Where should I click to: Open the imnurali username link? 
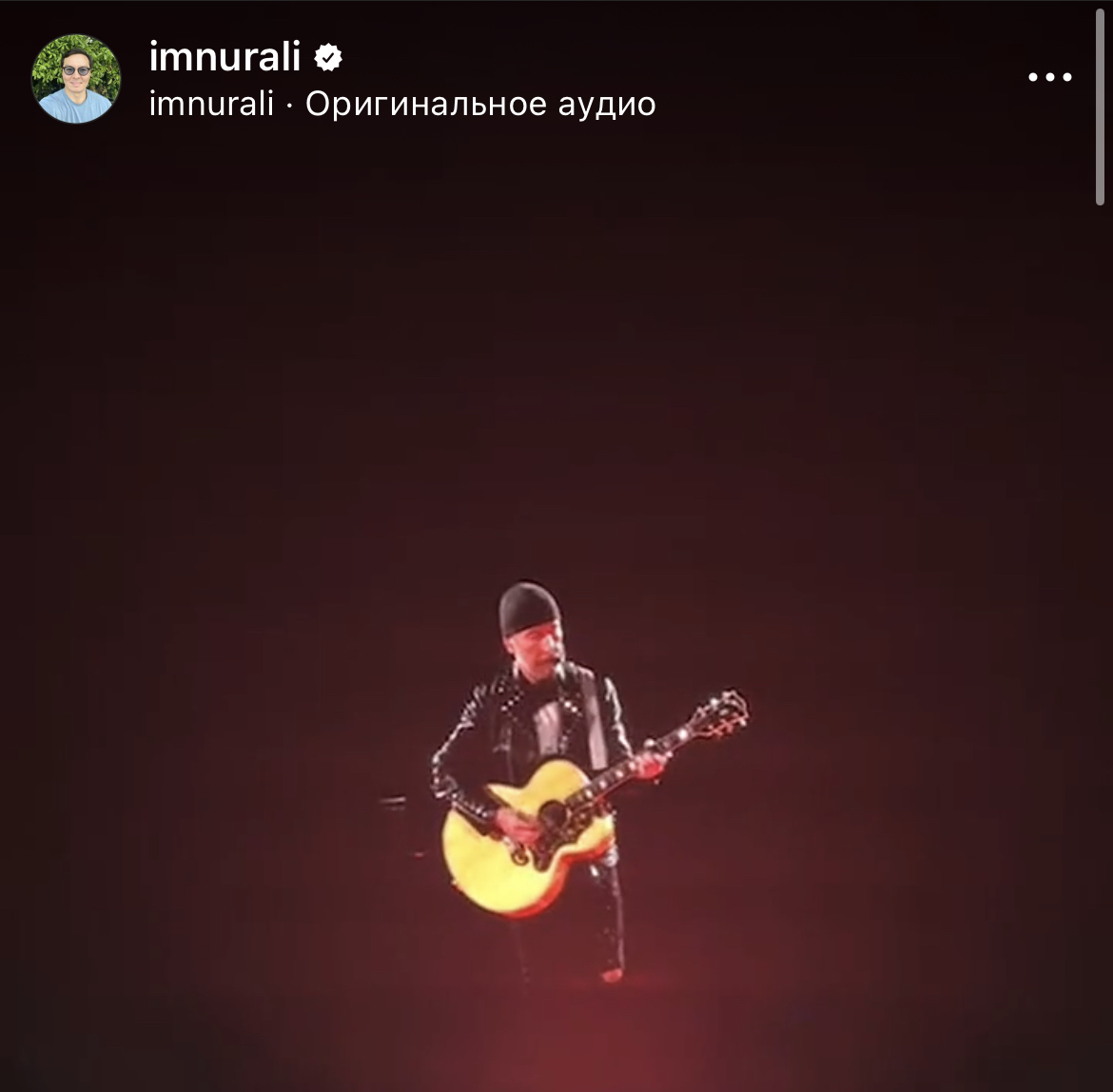tap(225, 58)
